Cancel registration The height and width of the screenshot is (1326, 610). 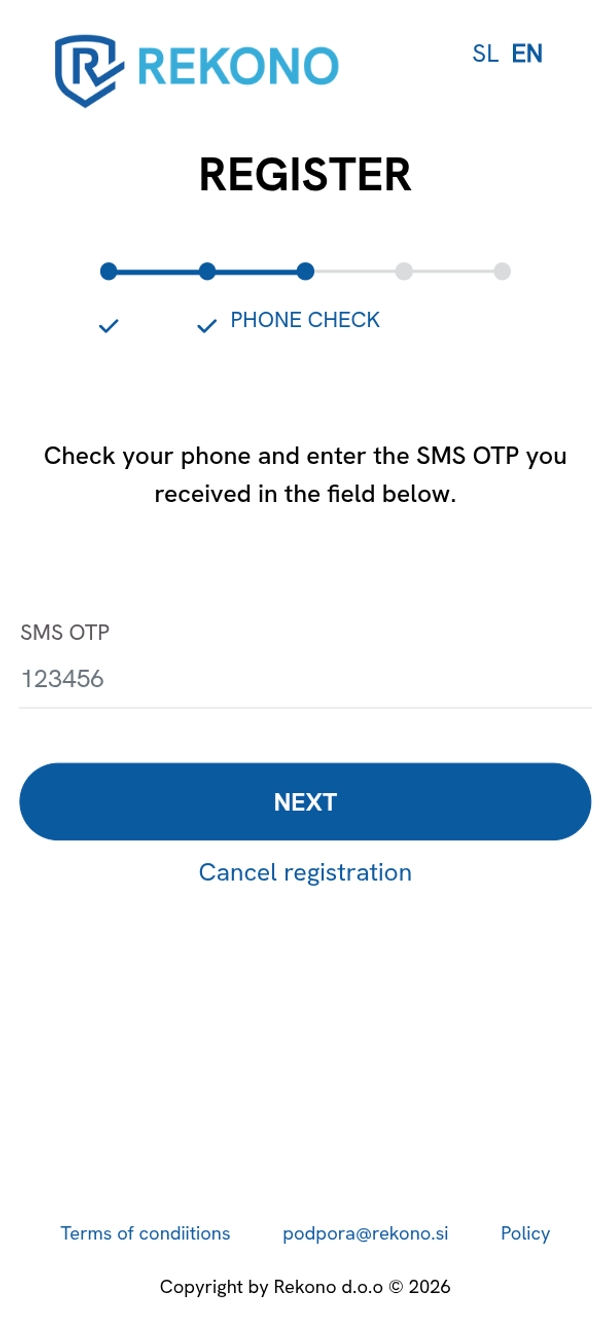click(x=305, y=872)
